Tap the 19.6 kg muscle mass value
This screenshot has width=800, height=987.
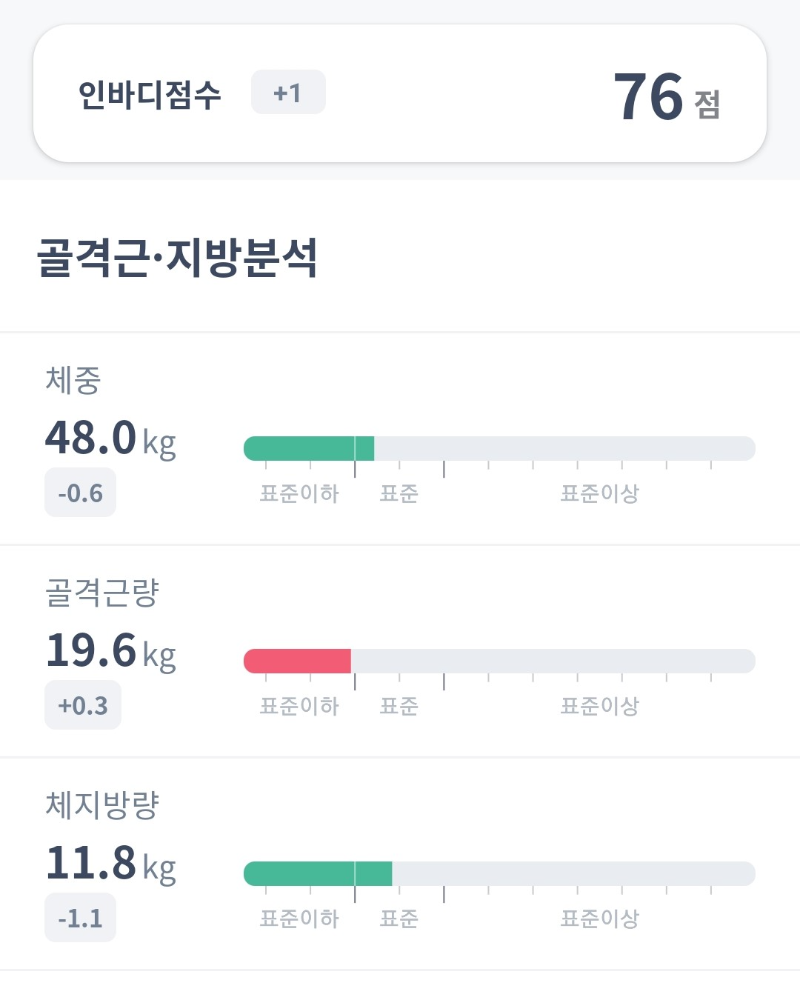click(x=110, y=650)
